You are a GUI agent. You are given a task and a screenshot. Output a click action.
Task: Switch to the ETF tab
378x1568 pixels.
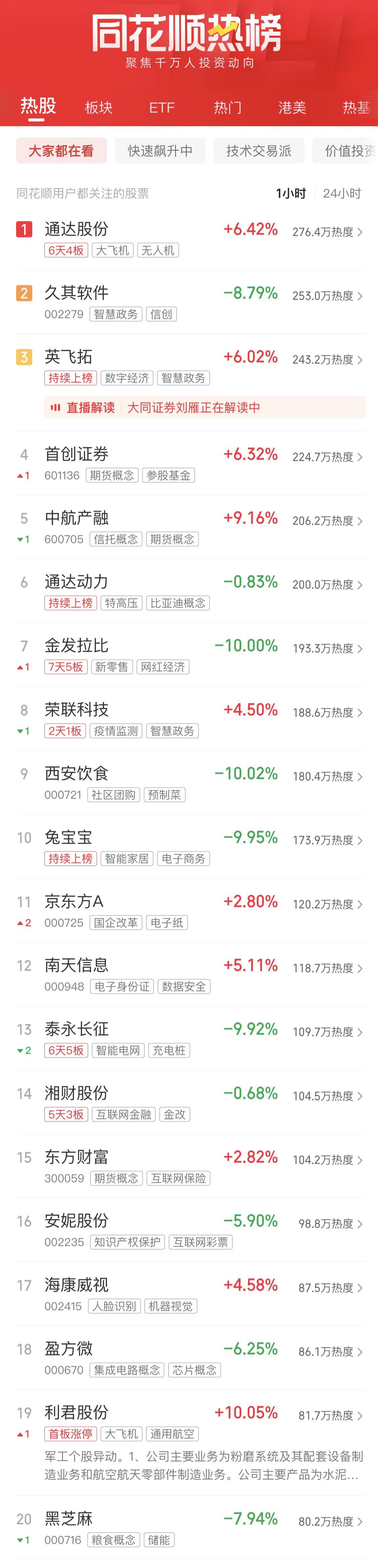[162, 108]
